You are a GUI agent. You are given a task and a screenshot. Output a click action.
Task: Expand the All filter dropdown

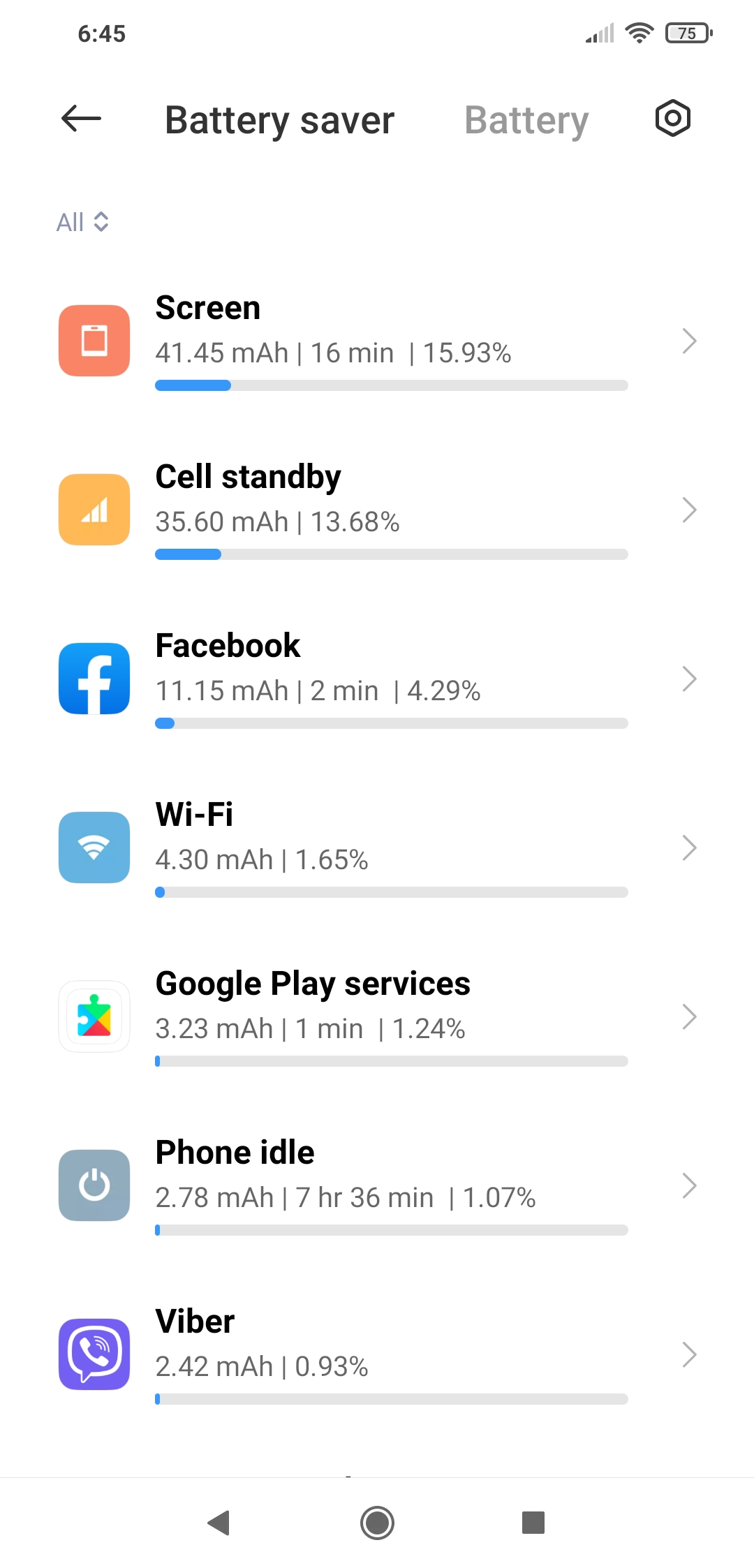[x=82, y=222]
